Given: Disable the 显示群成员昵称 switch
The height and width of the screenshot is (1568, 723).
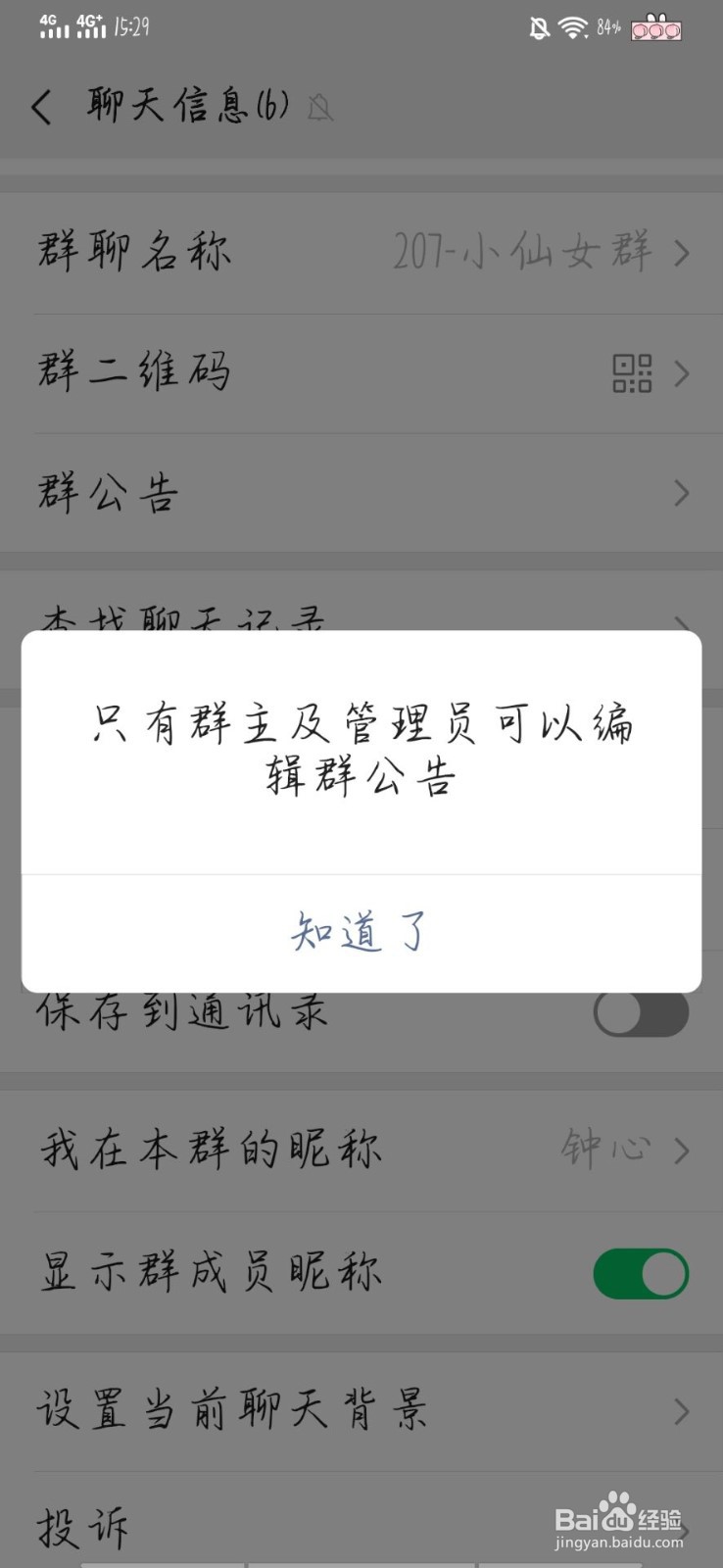Looking at the screenshot, I should pyautogui.click(x=641, y=1272).
